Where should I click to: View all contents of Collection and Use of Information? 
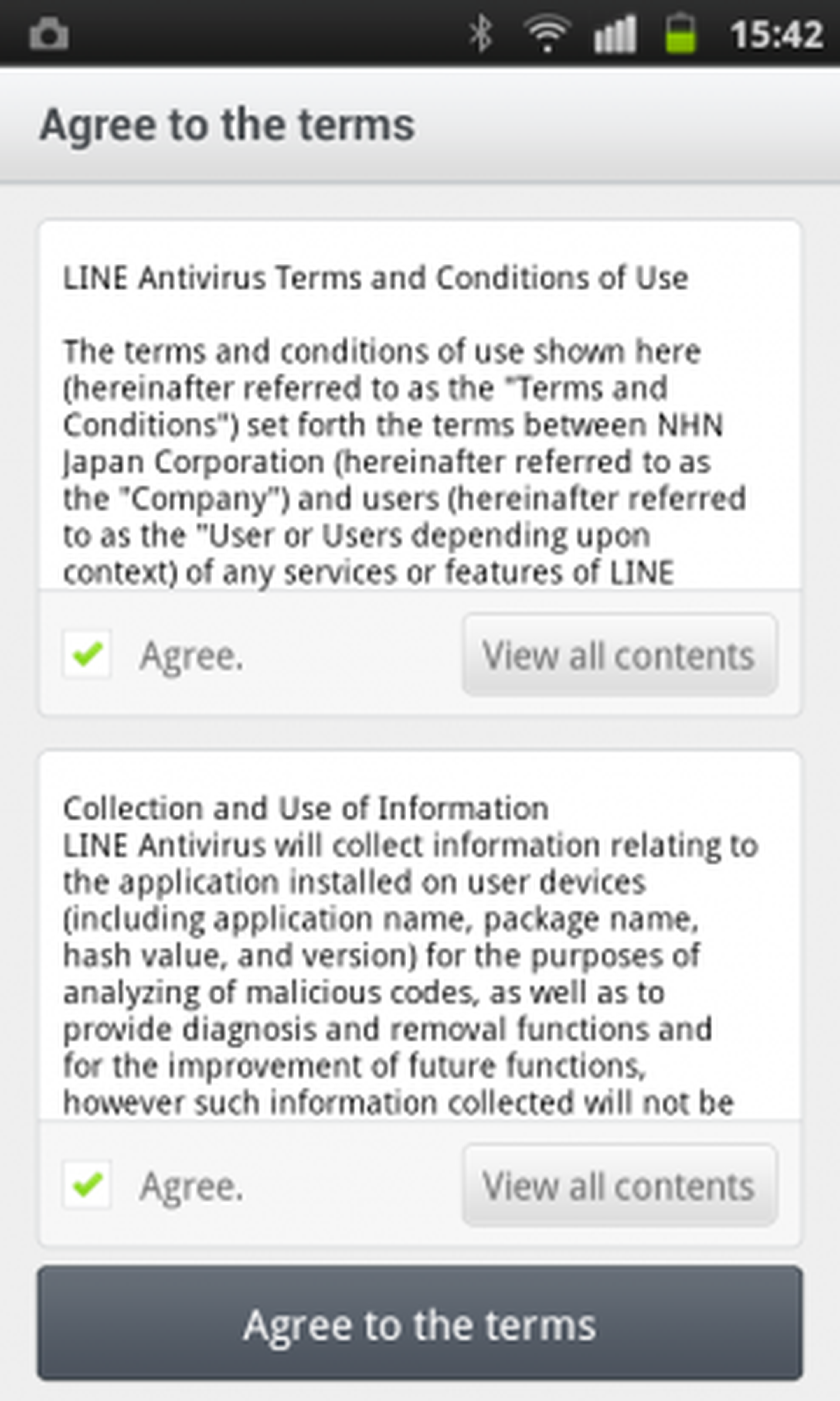(619, 1185)
